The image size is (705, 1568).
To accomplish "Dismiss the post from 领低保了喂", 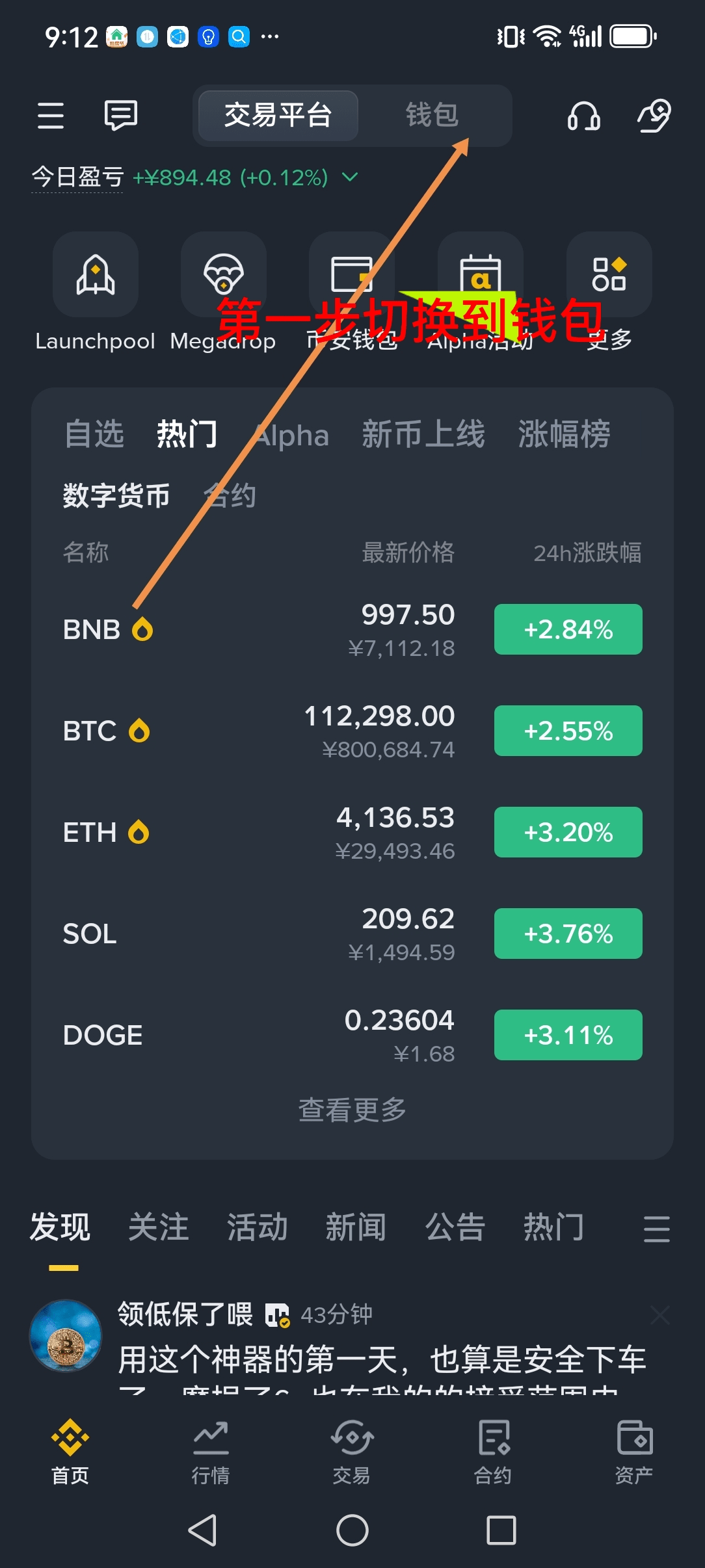I will pos(659,1316).
